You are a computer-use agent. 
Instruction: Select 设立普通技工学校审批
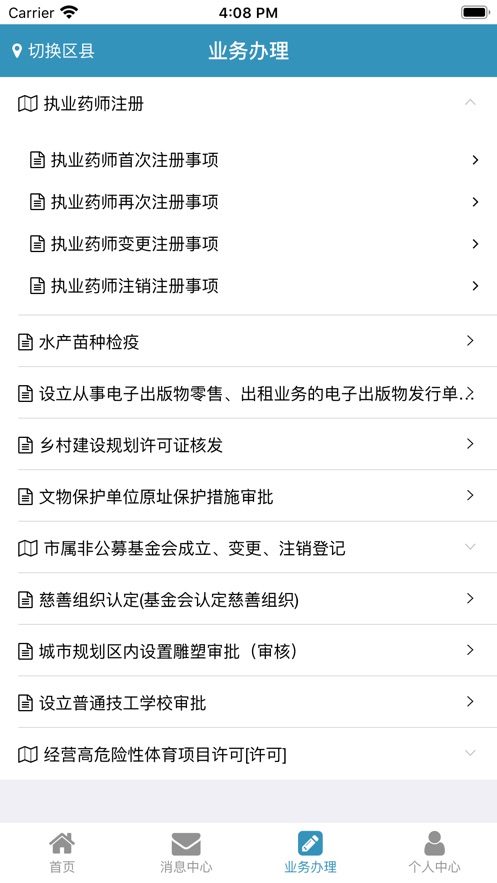(x=248, y=702)
